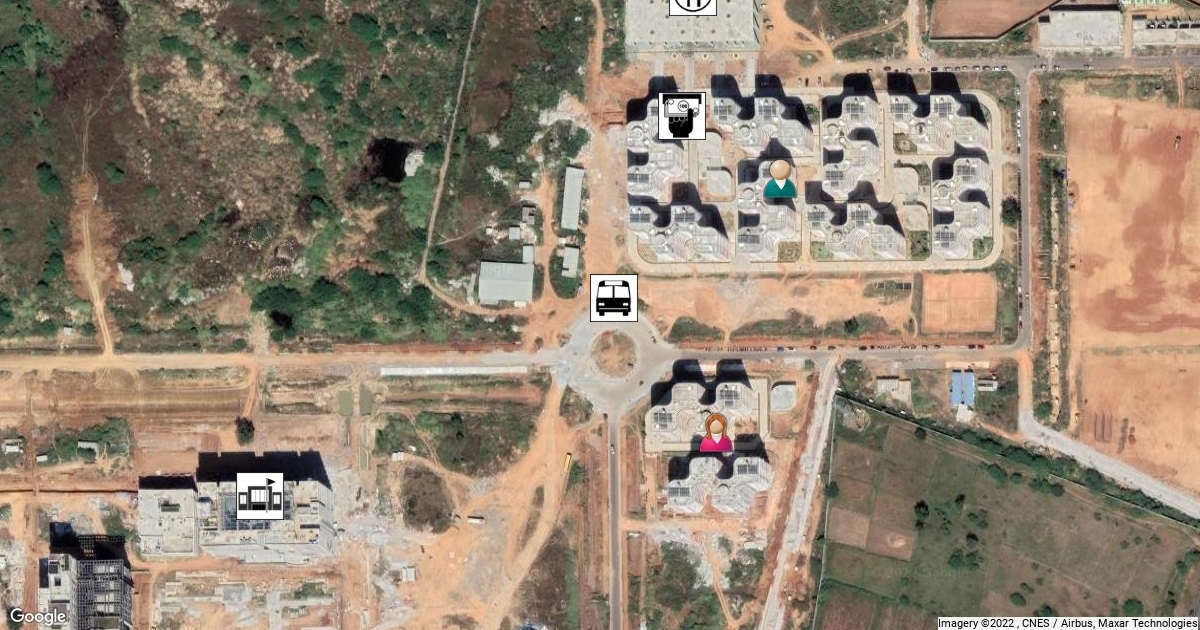Open the ATM cash withdrawal marker
This screenshot has height=630, width=1200.
coord(682,115)
